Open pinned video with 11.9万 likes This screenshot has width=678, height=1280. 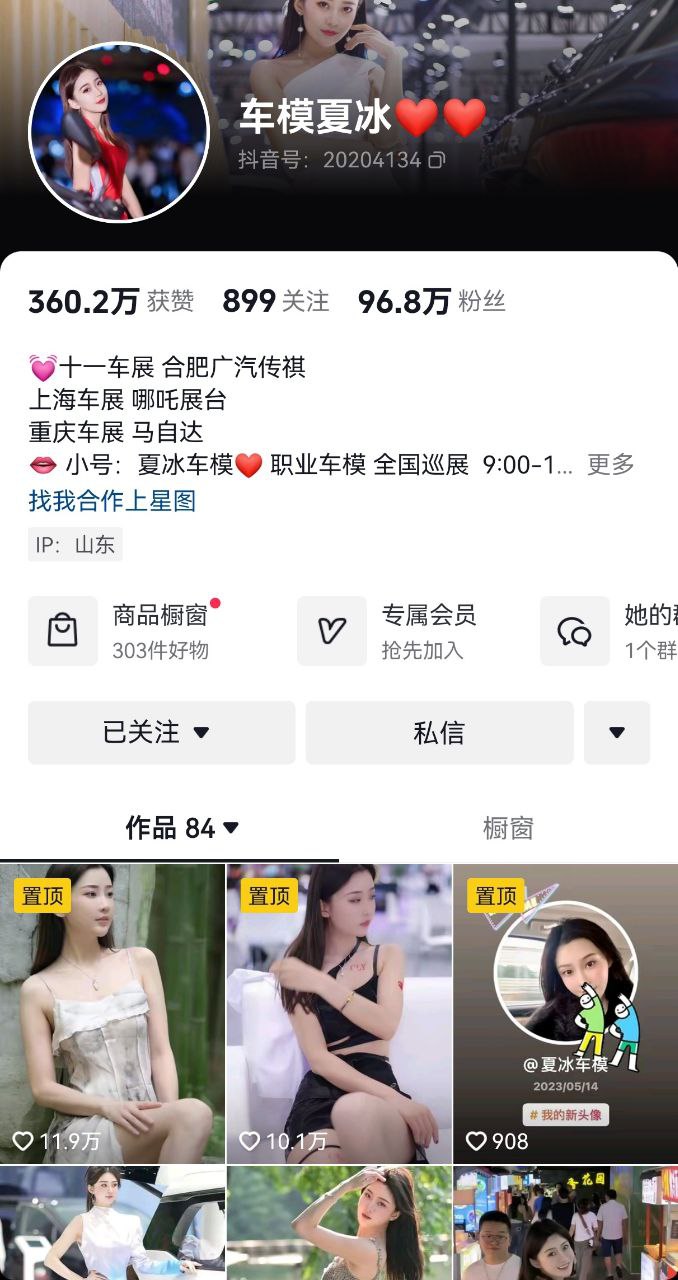click(x=112, y=1012)
